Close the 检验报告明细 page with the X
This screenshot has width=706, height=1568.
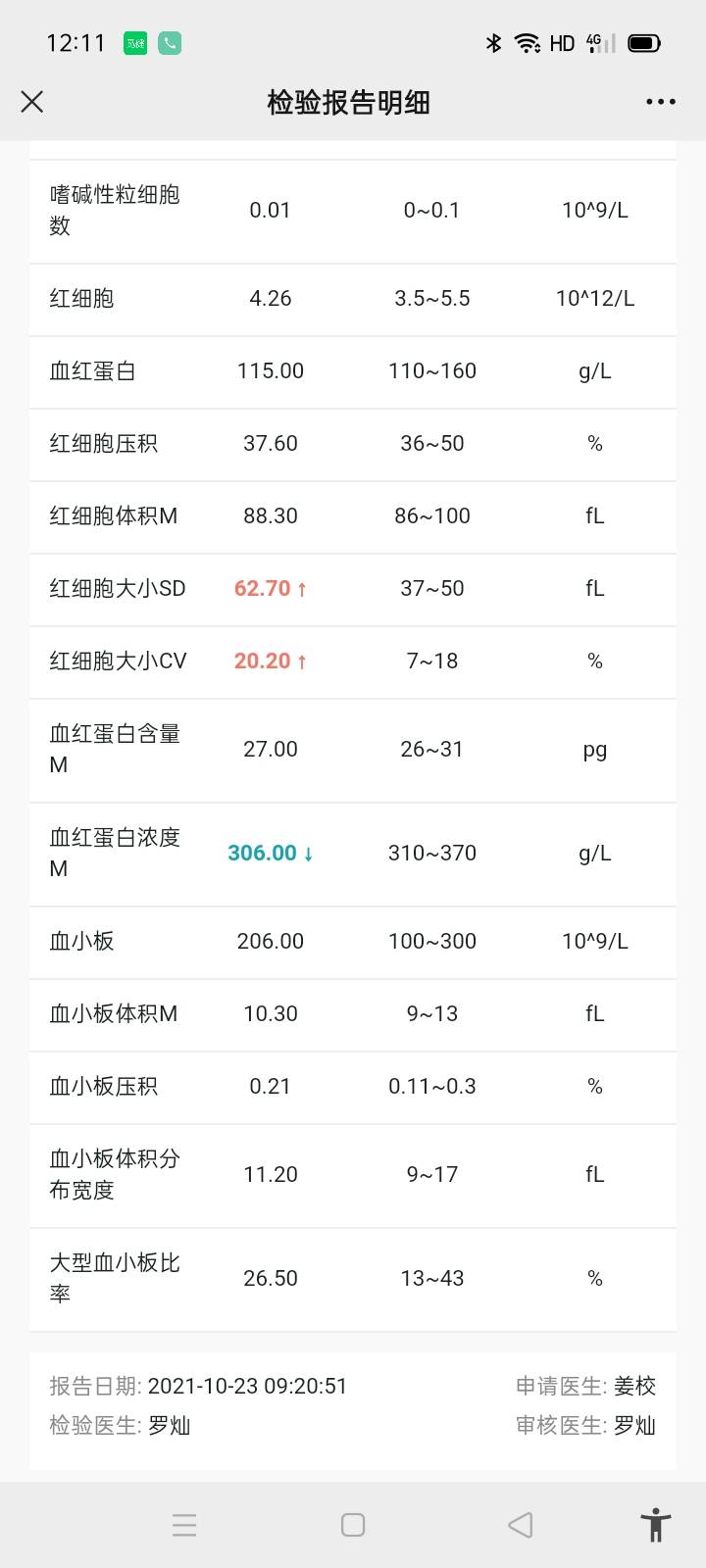coord(32,101)
